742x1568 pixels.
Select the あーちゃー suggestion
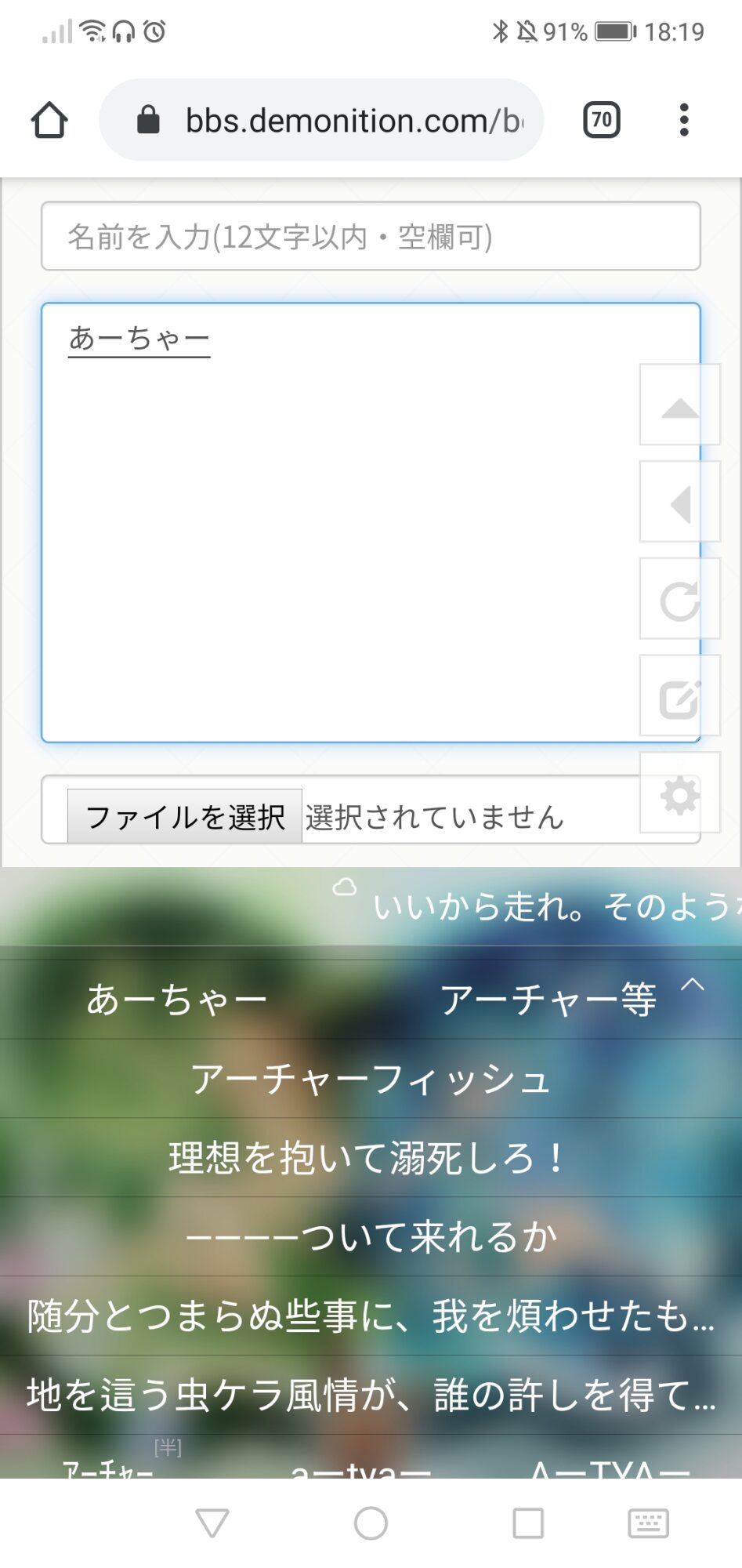[177, 1000]
